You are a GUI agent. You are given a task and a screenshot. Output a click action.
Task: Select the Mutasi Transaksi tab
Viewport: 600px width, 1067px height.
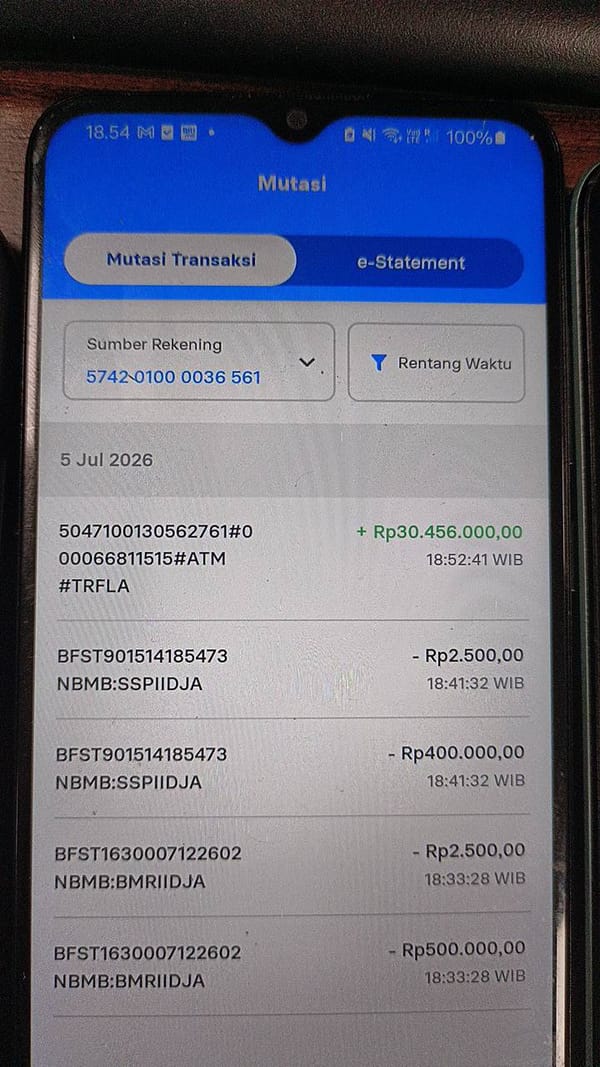pyautogui.click(x=181, y=260)
